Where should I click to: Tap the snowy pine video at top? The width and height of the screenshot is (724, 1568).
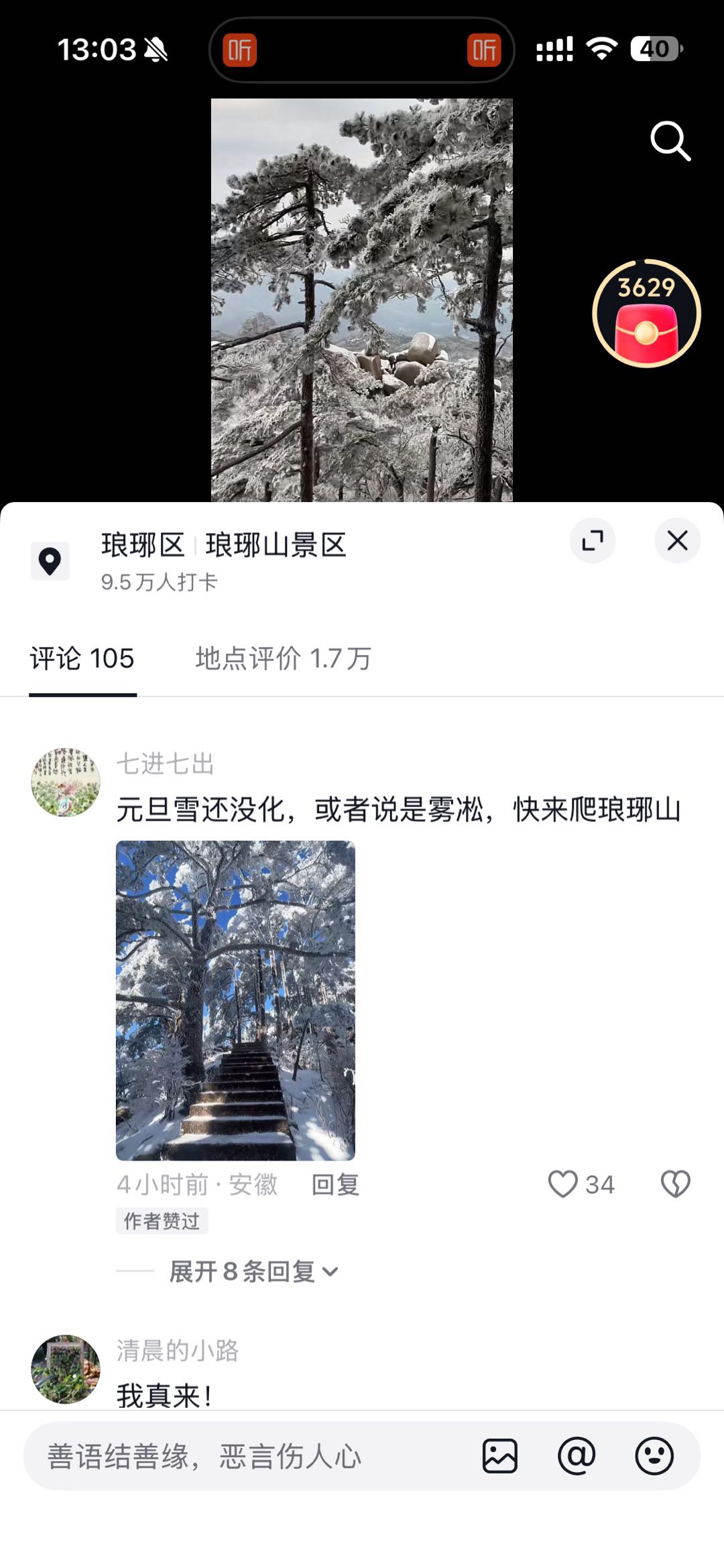pyautogui.click(x=362, y=300)
